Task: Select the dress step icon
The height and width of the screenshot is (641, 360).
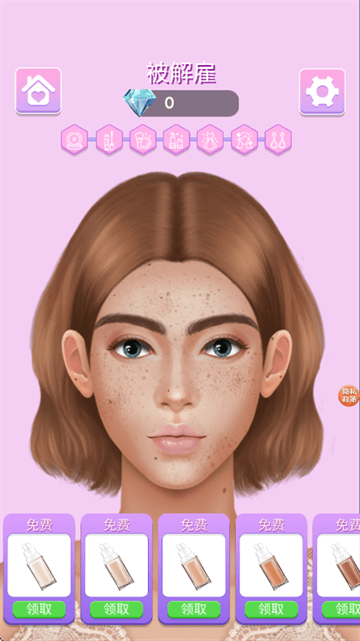Action: 210,139
